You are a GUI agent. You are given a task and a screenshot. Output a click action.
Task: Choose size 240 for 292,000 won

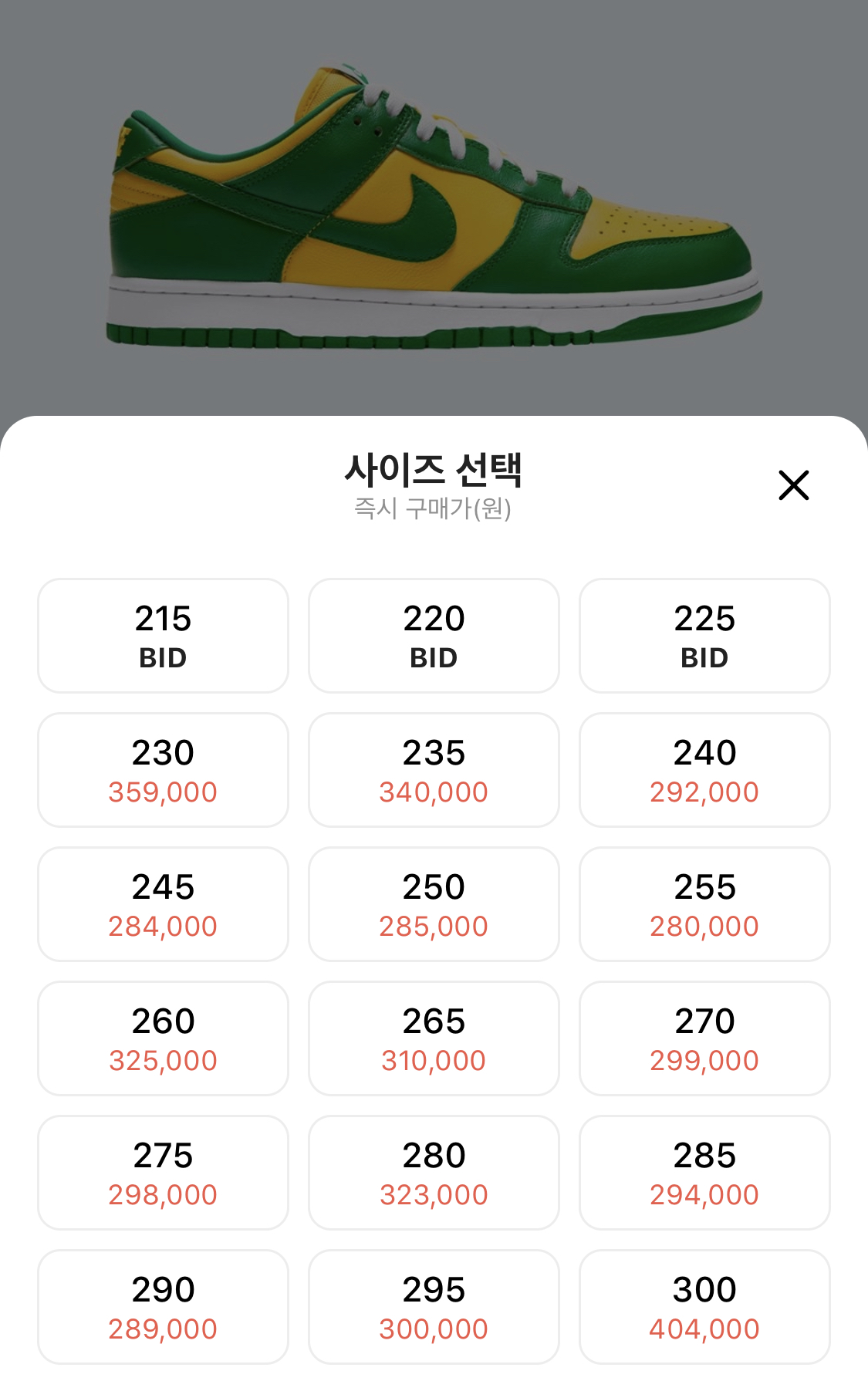[704, 768]
